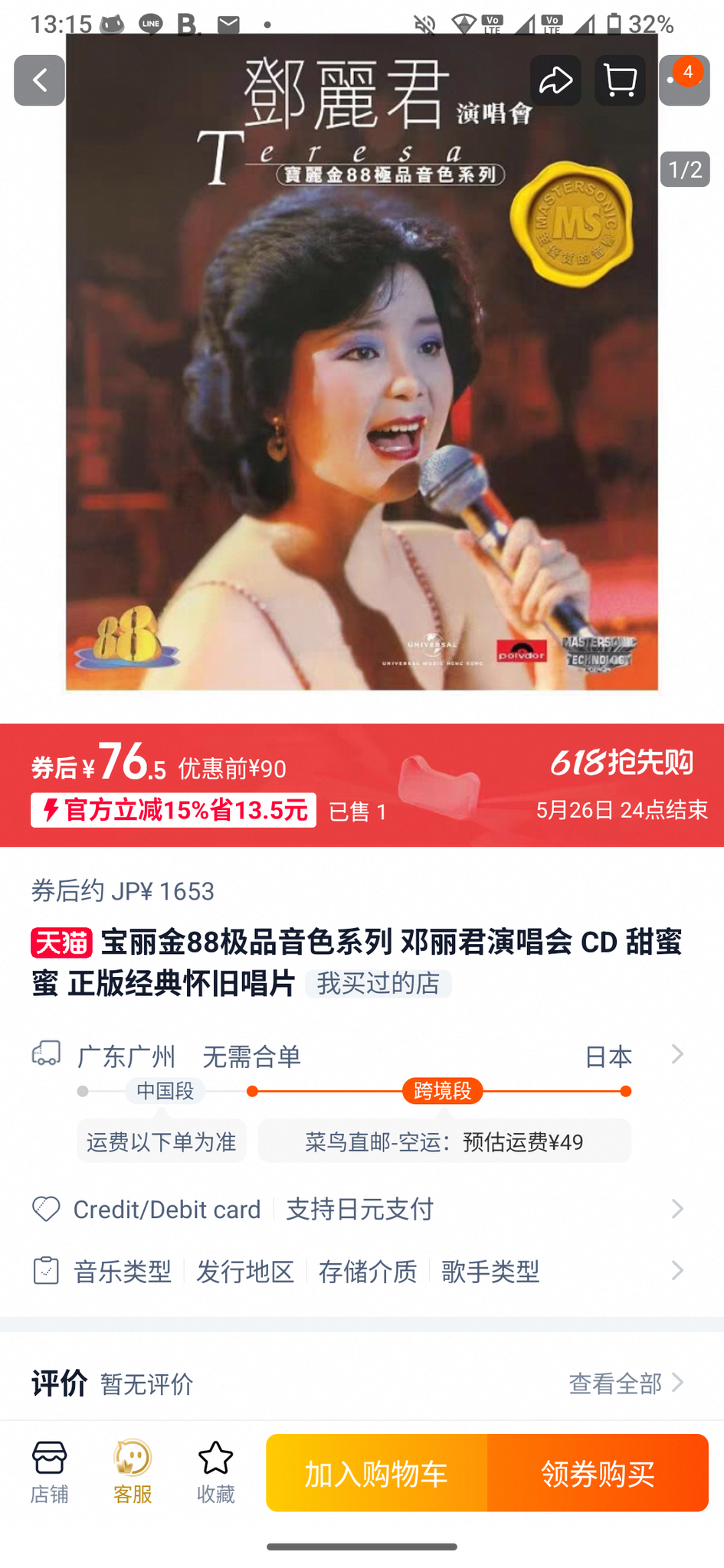The width and height of the screenshot is (724, 1568).
Task: Tap the 官方立减15%省13.5元 discount tag
Action: (x=173, y=809)
